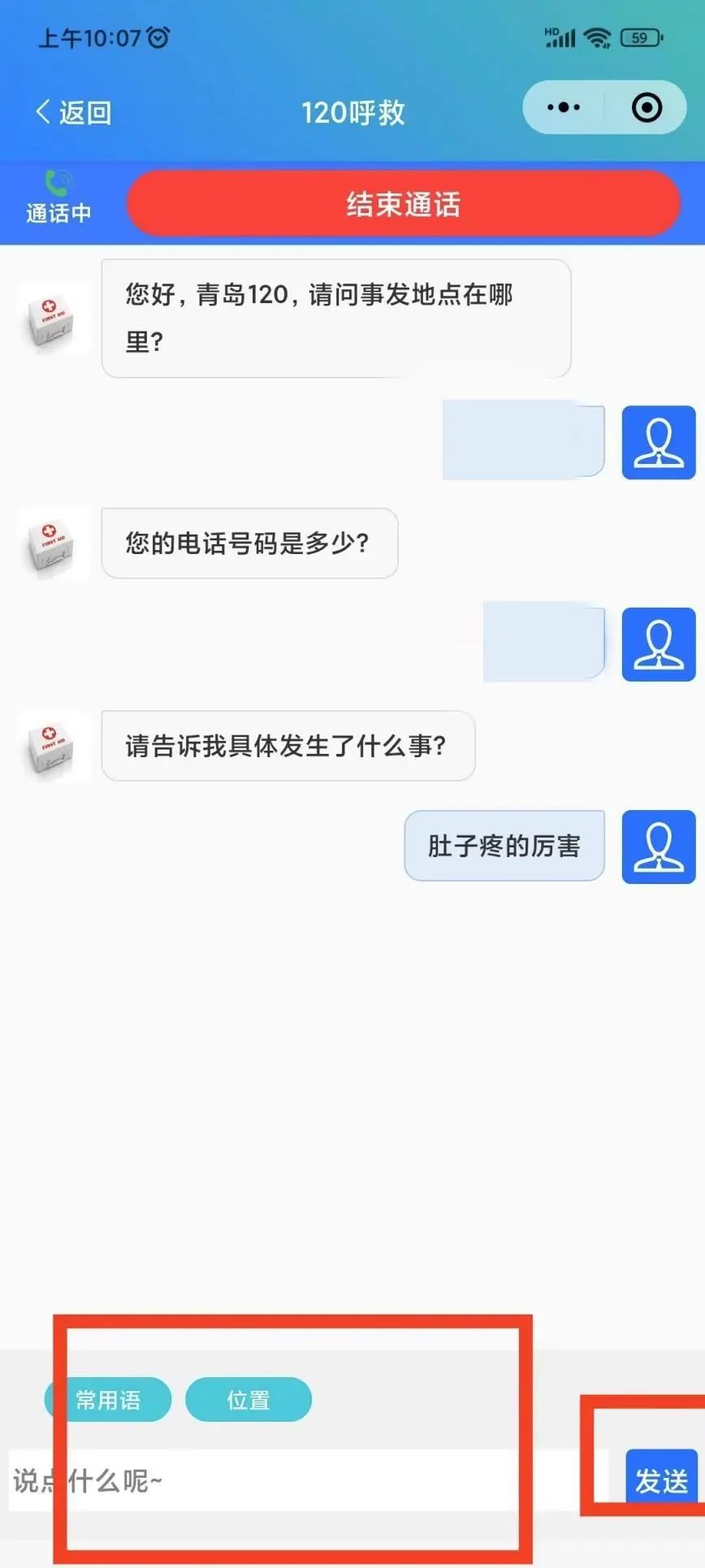Share location with the 位置 chip

point(249,1399)
